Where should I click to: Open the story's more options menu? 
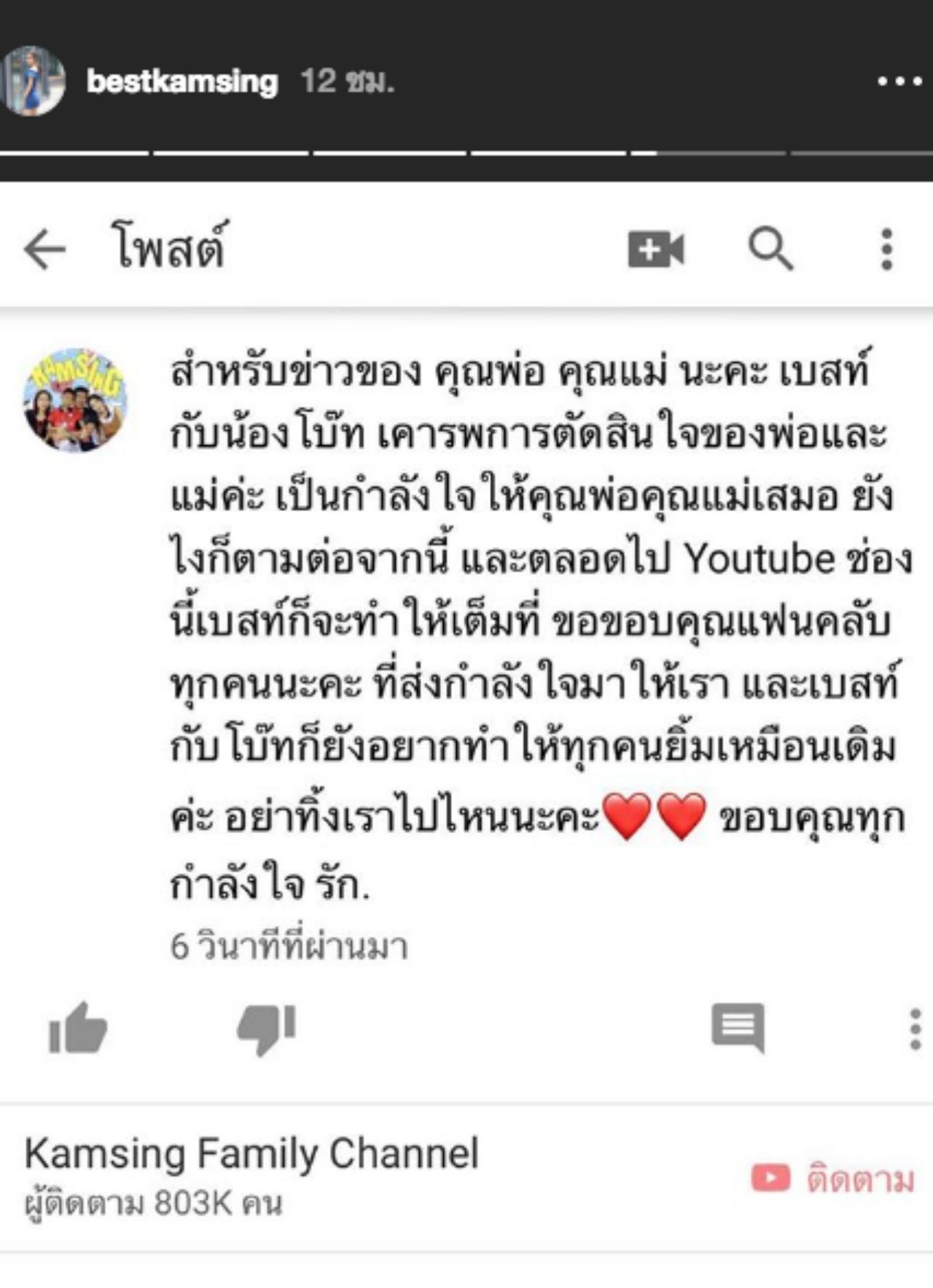[x=899, y=82]
